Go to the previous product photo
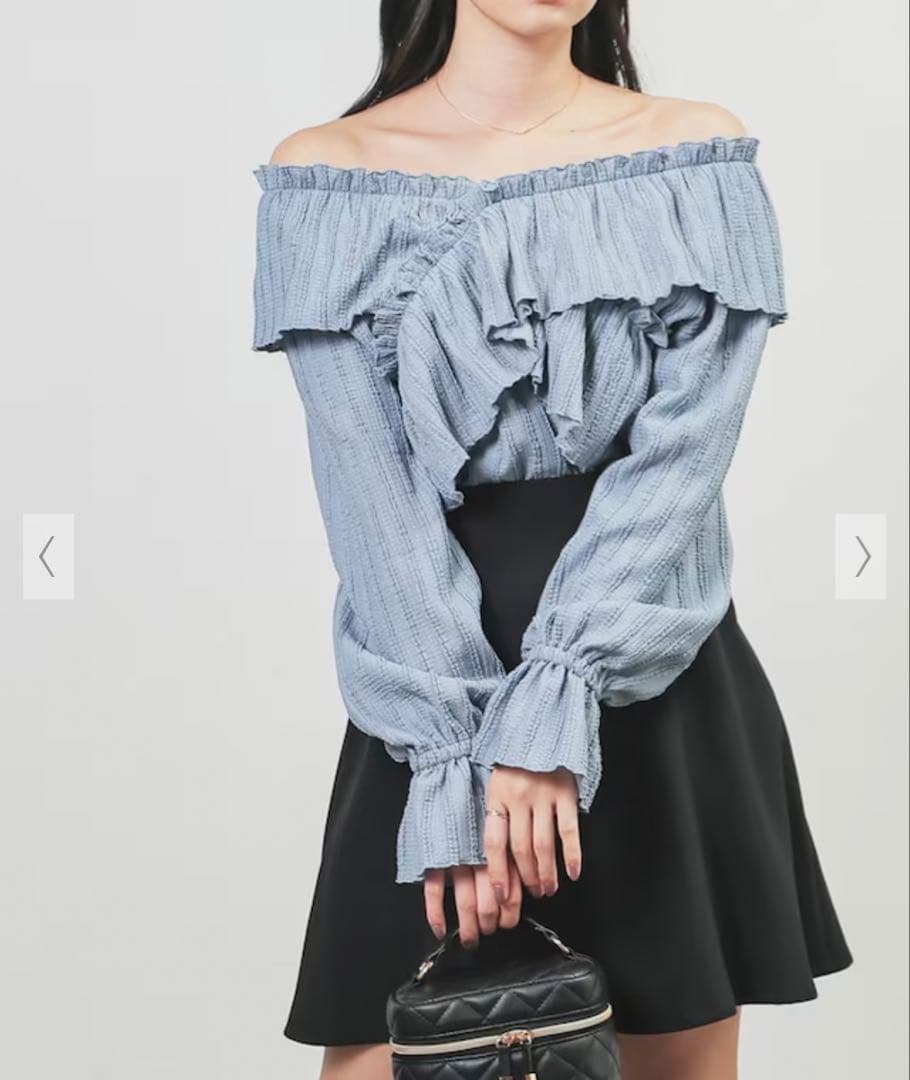 click(x=48, y=557)
